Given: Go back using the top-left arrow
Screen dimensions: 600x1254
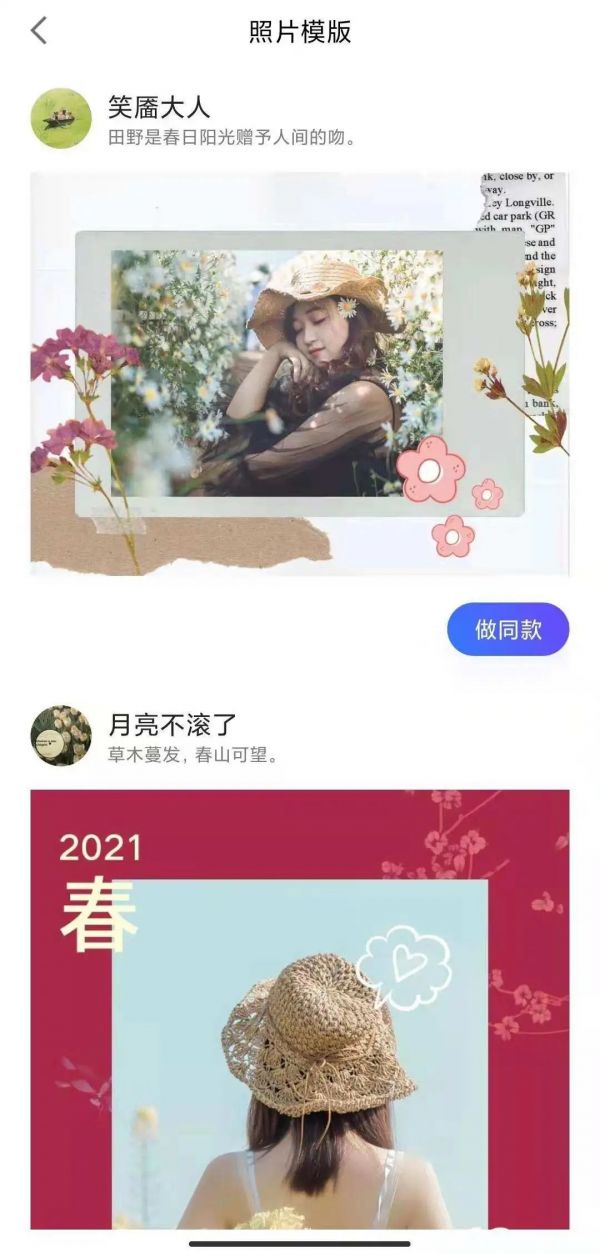Looking at the screenshot, I should (x=39, y=31).
